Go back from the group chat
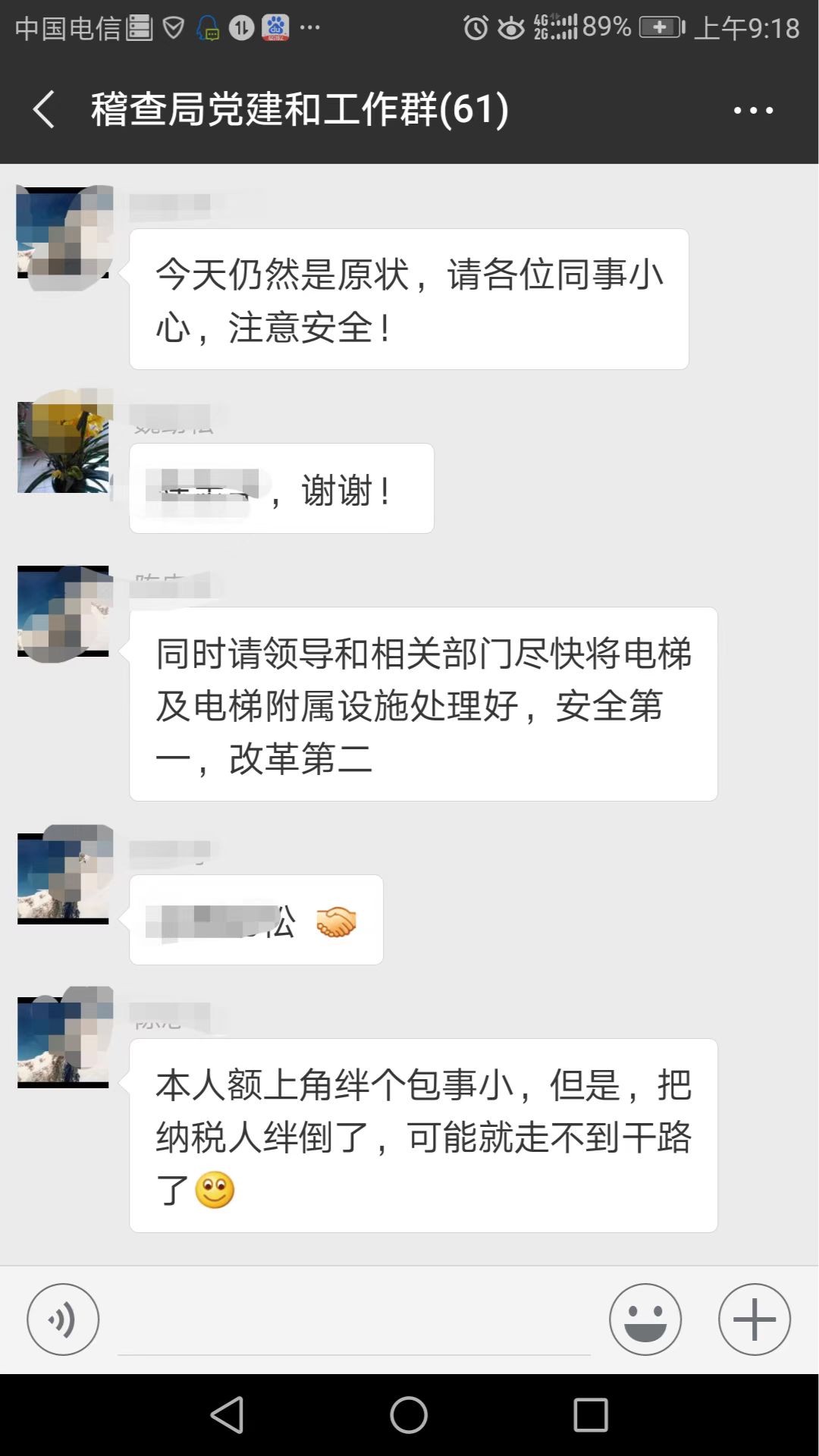Viewport: 819px width, 1456px height. point(44,109)
